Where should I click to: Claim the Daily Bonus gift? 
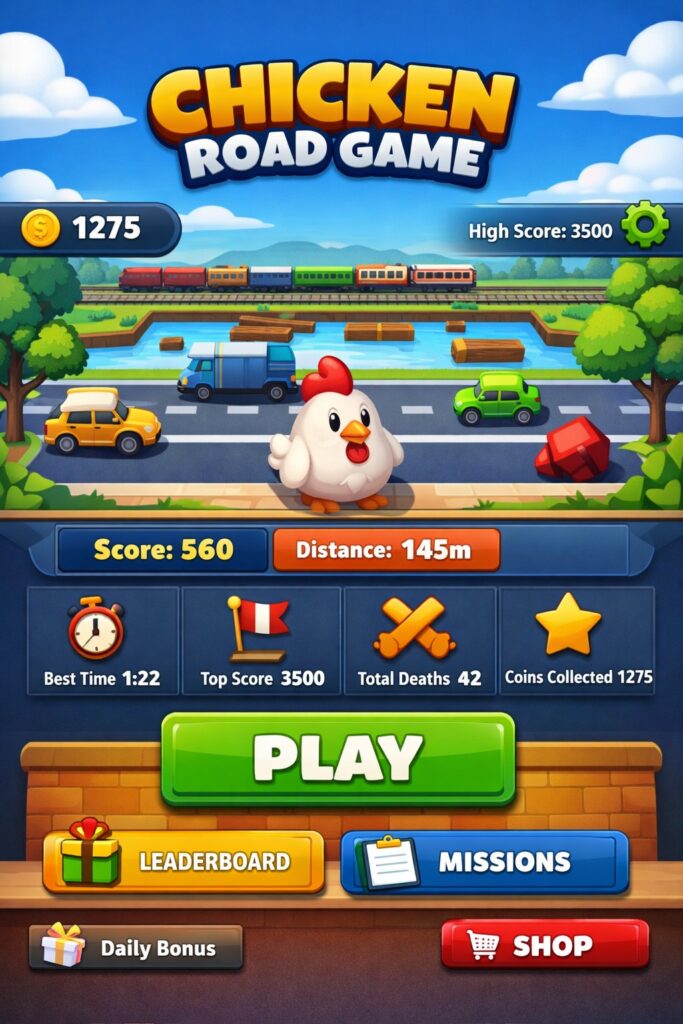click(x=136, y=947)
